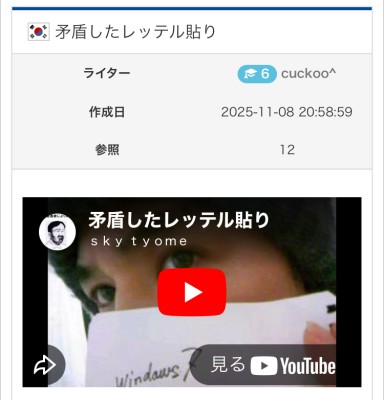This screenshot has width=384, height=400.
Task: Open the video on YouTube via 見る
Action: (x=273, y=365)
